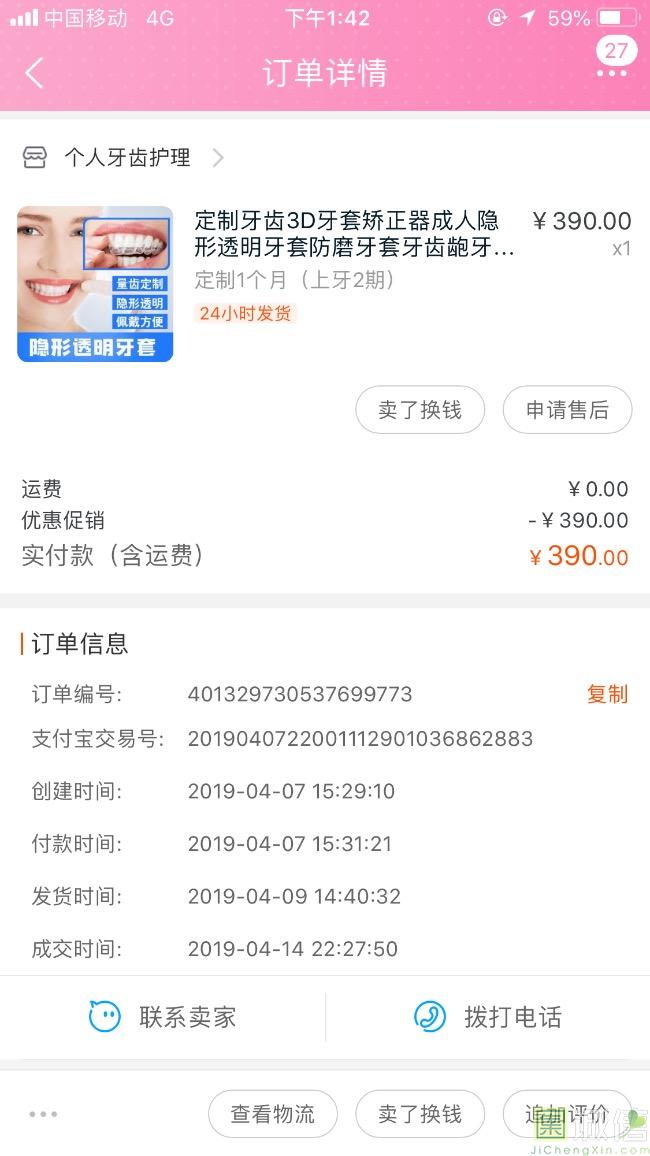Tap 卖了换钱 beside 查看物流

pos(420,1114)
